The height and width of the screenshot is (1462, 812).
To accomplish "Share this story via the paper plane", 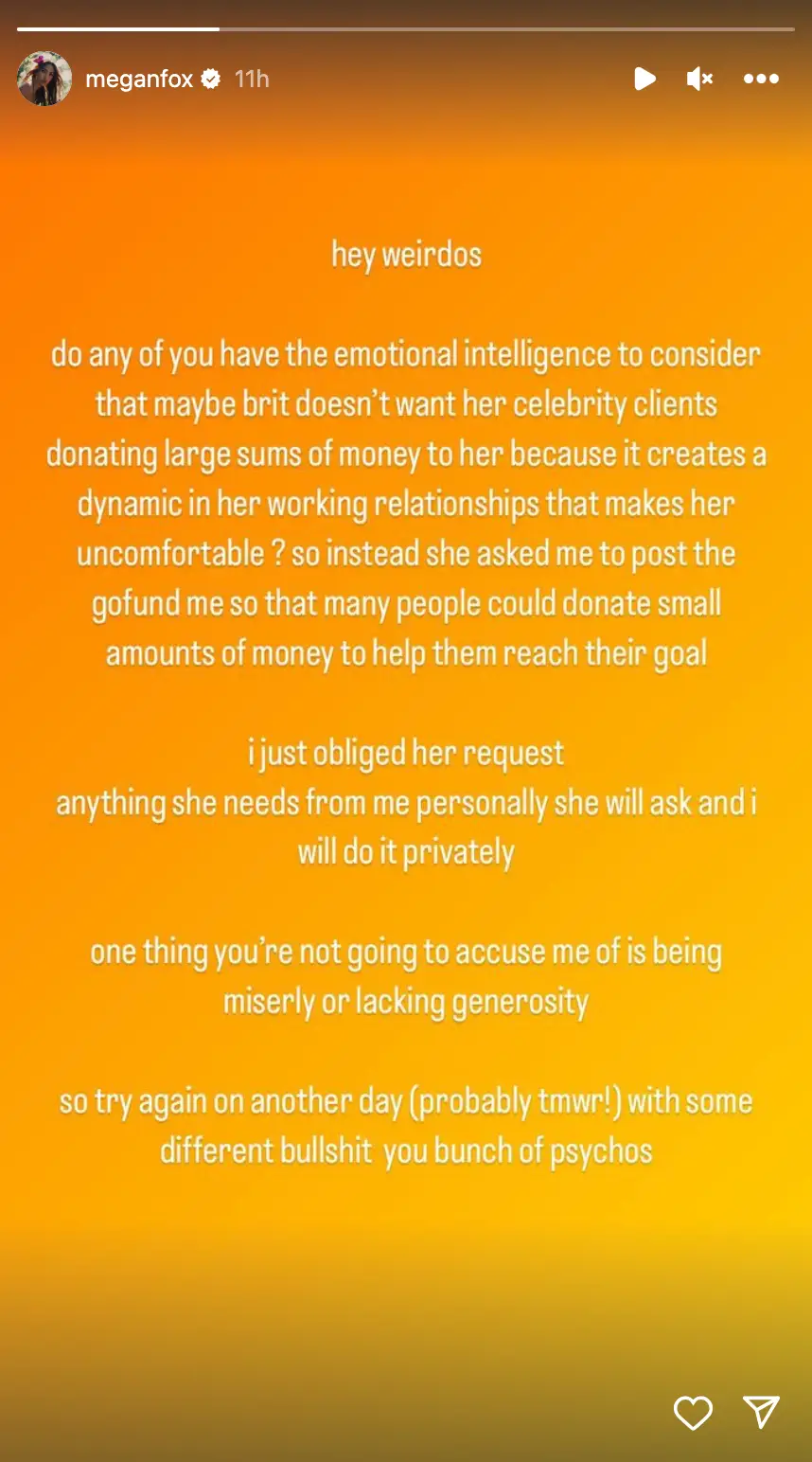I will [x=761, y=1412].
